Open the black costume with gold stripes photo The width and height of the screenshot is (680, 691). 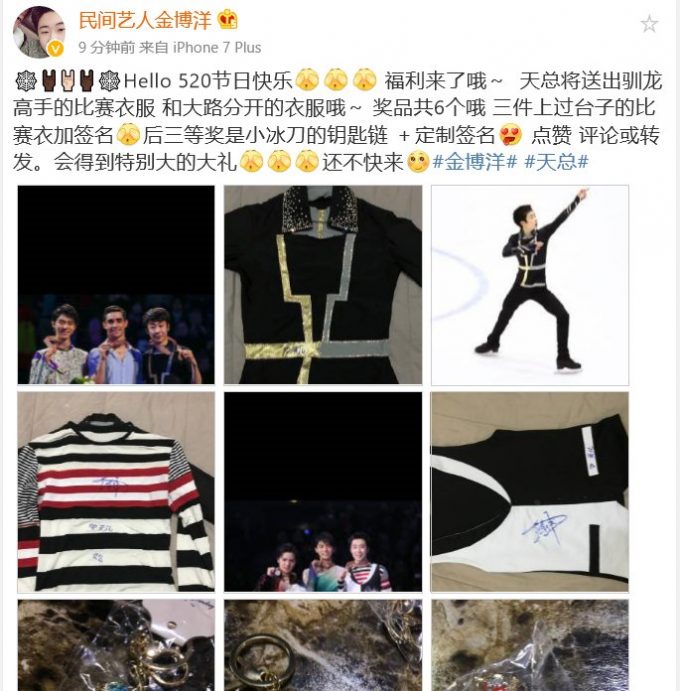point(322,285)
